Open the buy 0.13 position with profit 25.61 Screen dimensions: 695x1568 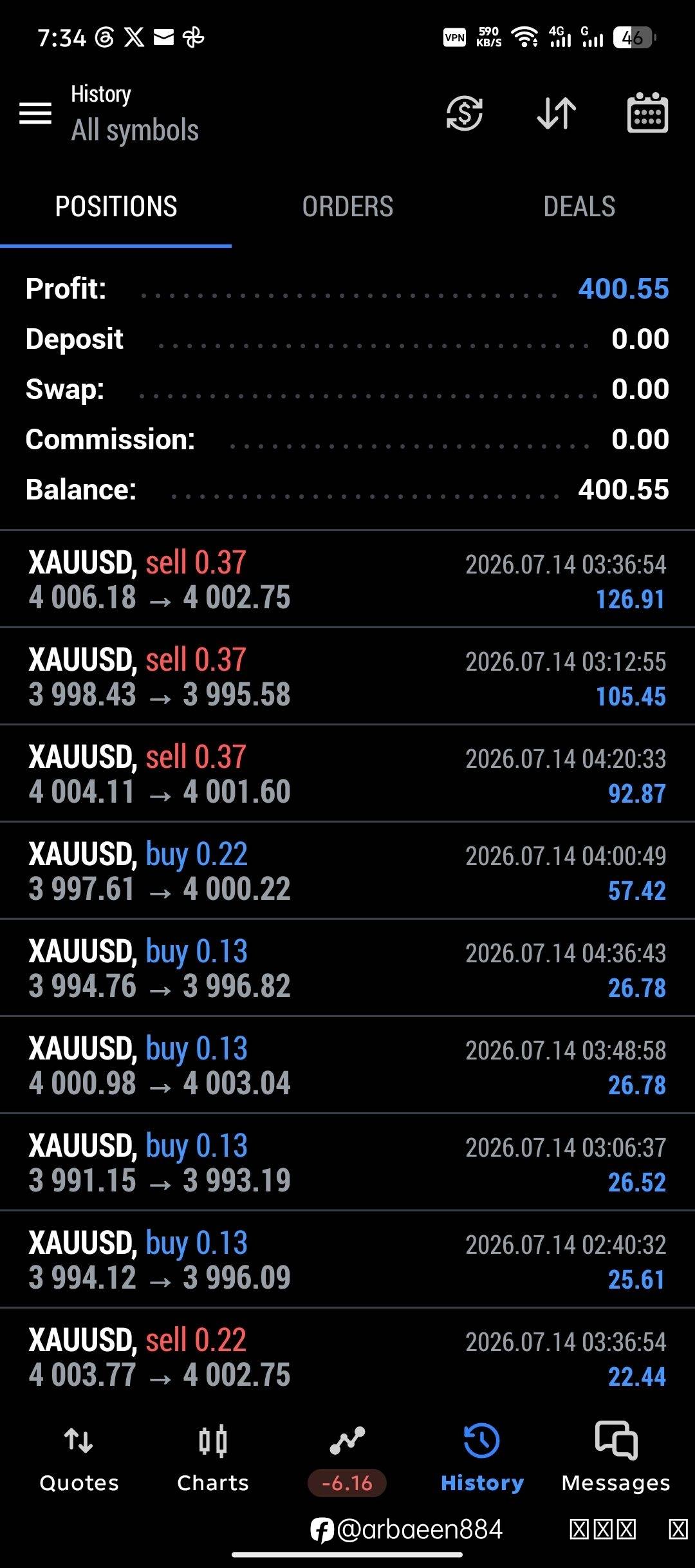coord(347,1260)
